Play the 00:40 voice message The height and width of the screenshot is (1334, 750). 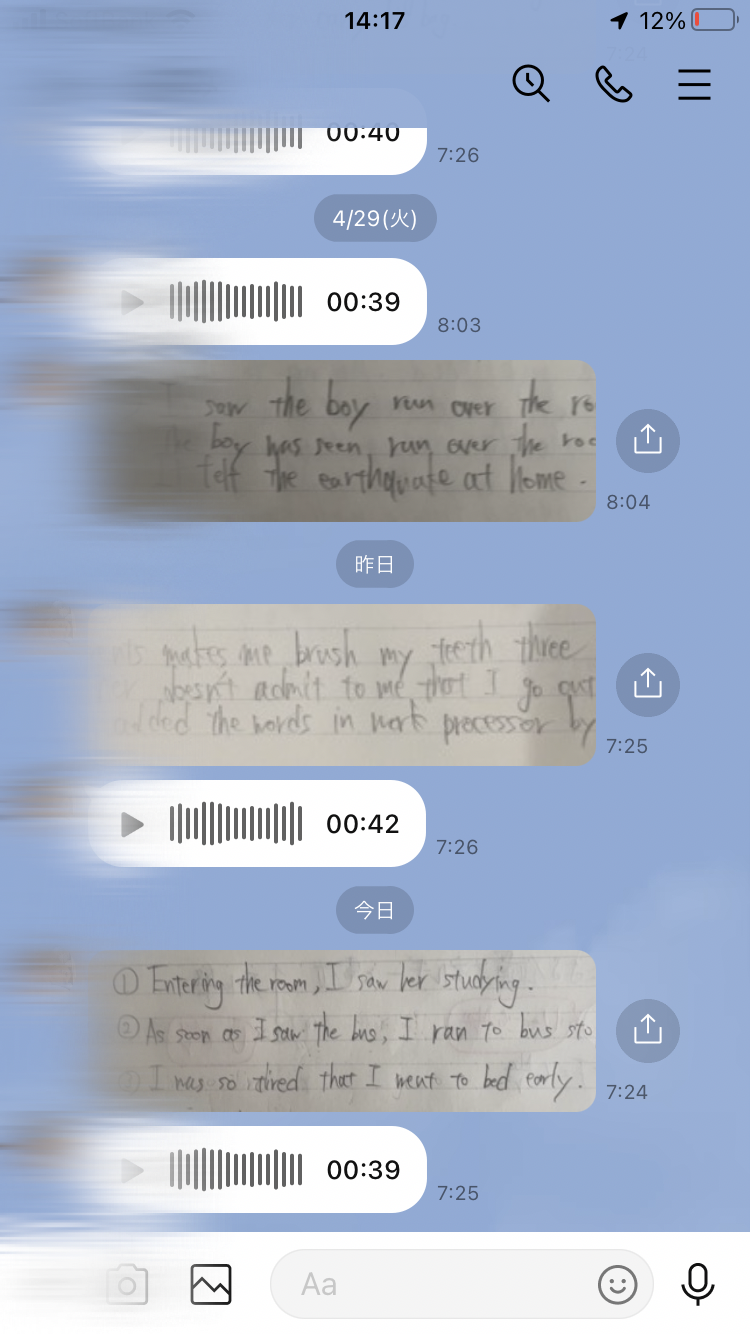pyautogui.click(x=132, y=133)
